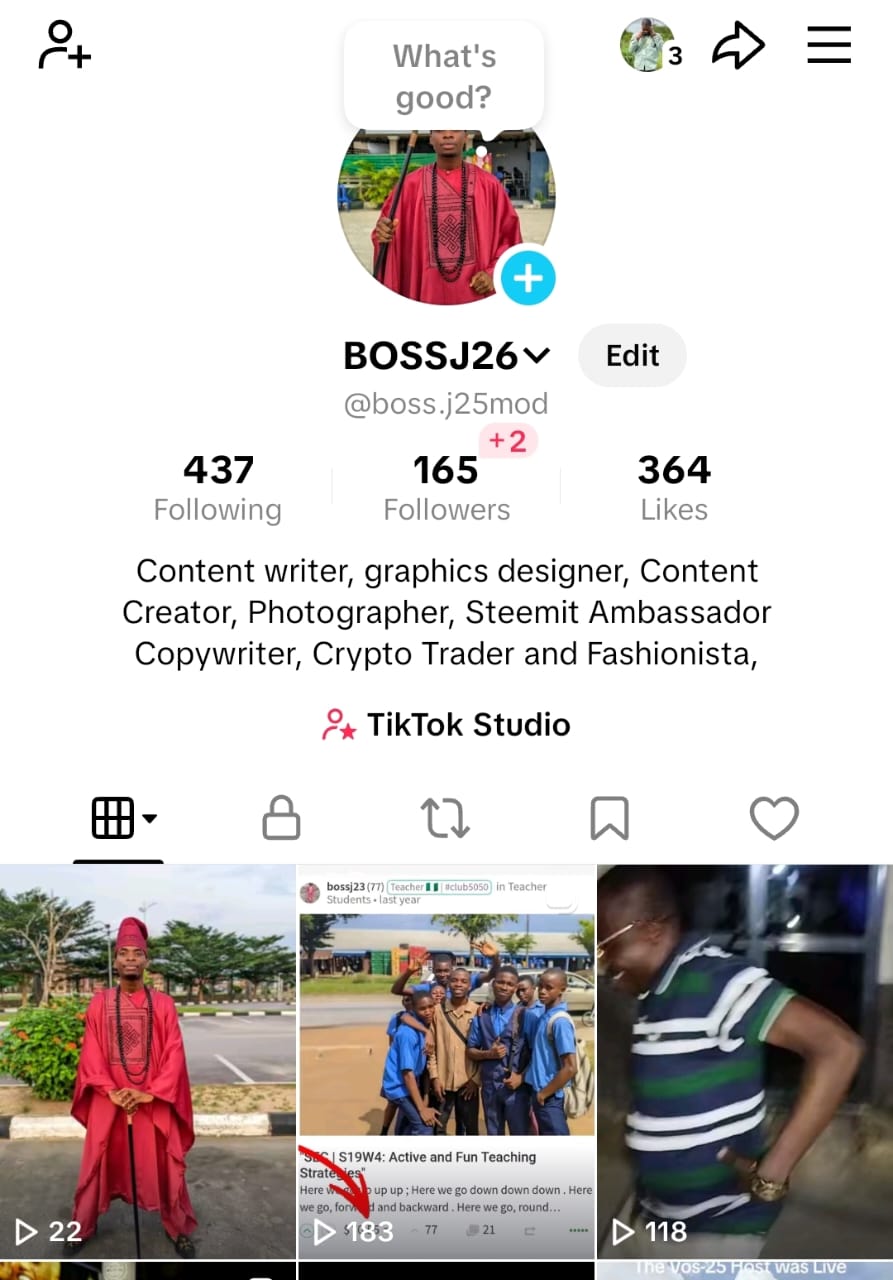This screenshot has width=893, height=1280.
Task: View the 165 Followers list
Action: click(x=446, y=488)
